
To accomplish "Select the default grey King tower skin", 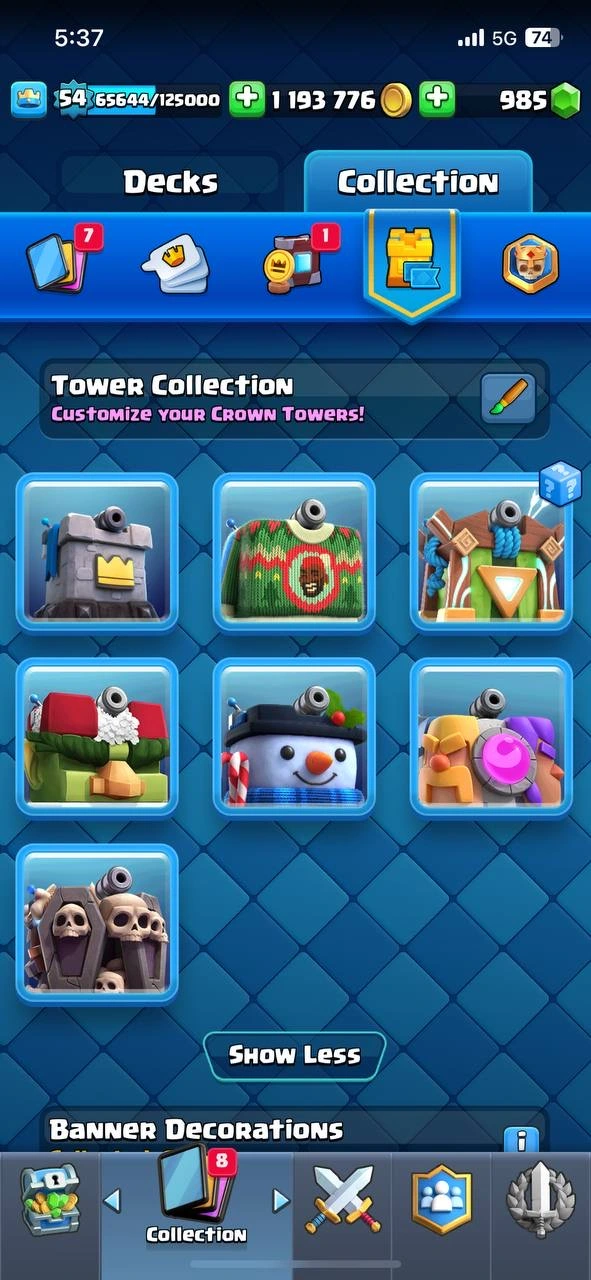I will pos(97,552).
